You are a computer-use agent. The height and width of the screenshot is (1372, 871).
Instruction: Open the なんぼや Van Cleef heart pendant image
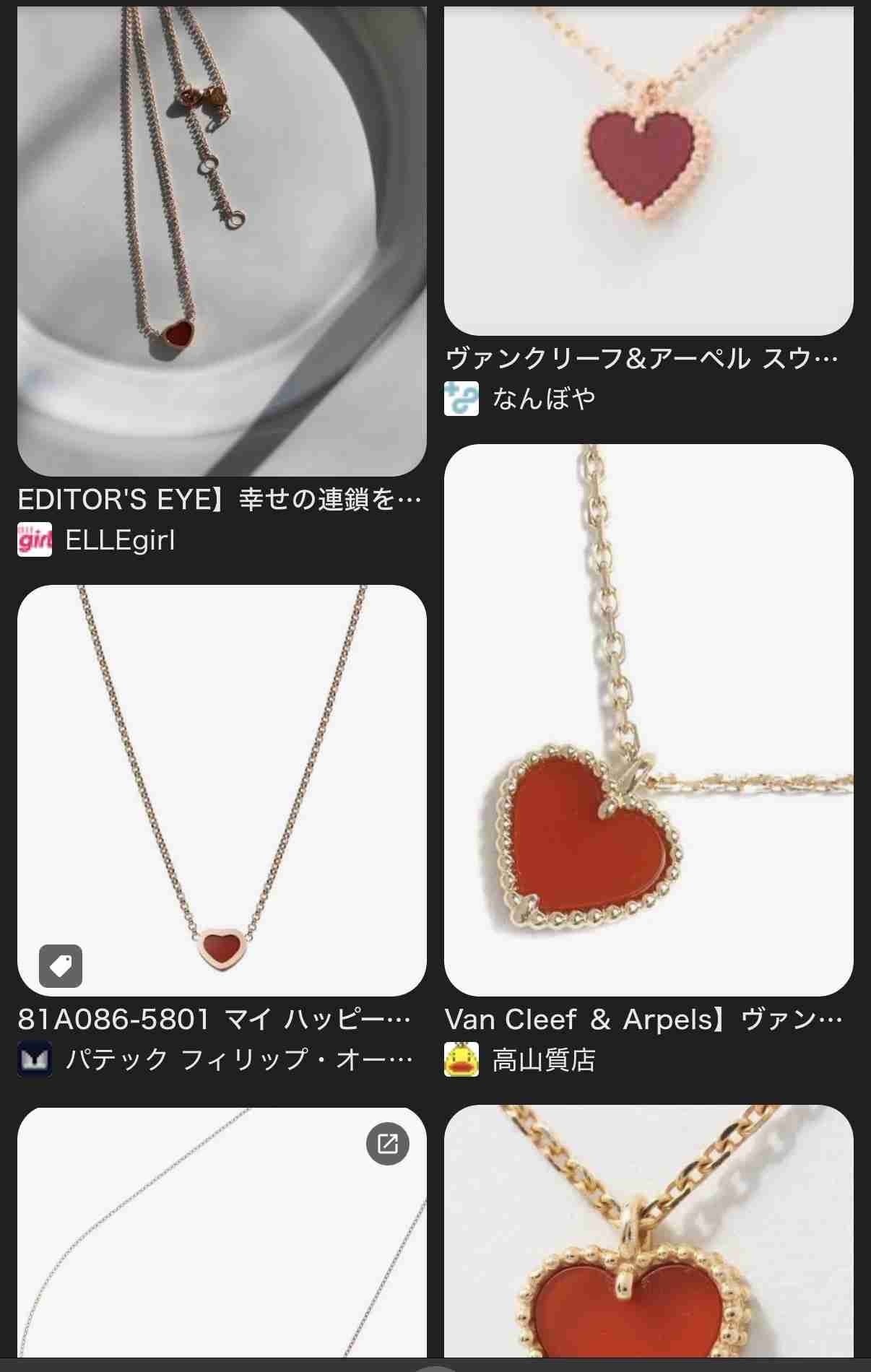[x=648, y=171]
